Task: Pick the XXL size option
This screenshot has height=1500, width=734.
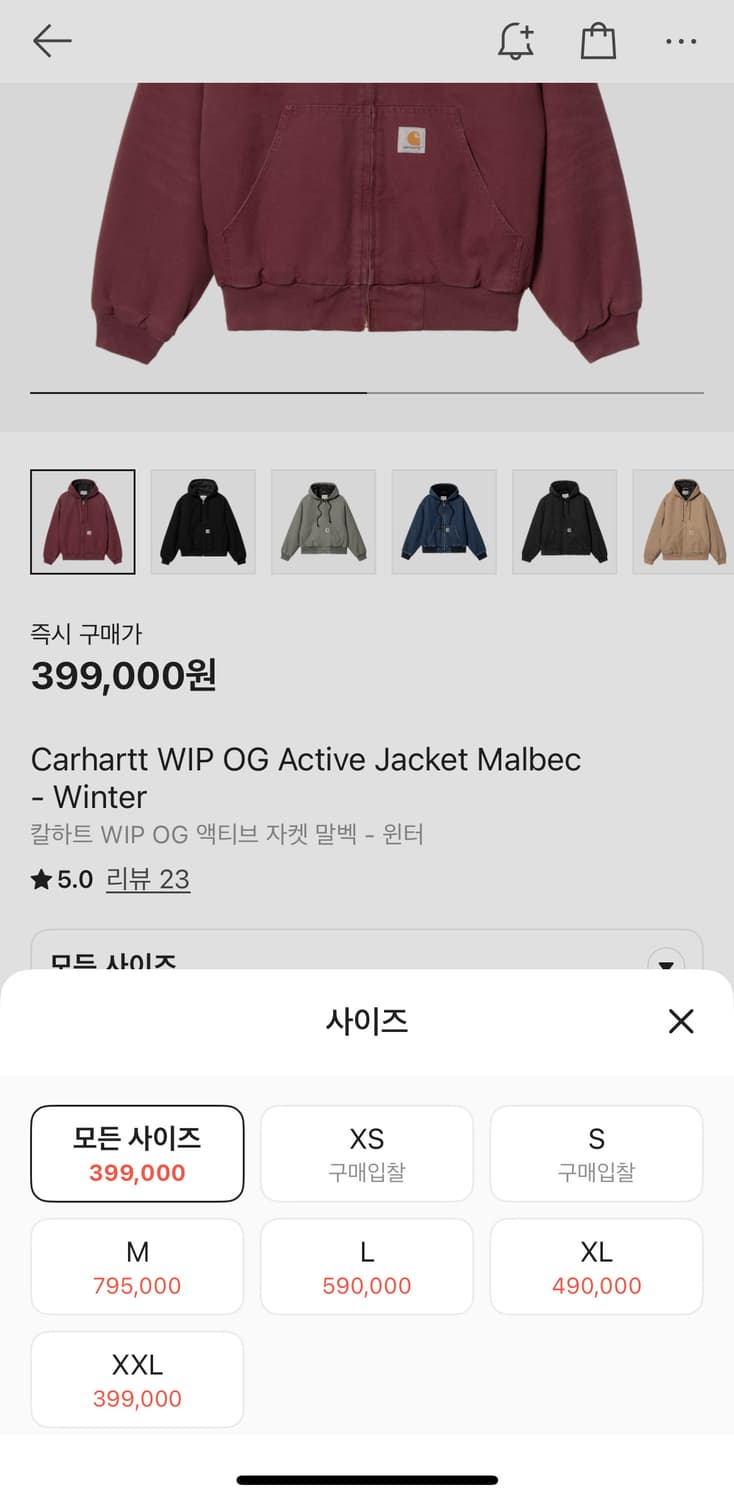Action: tap(137, 1379)
